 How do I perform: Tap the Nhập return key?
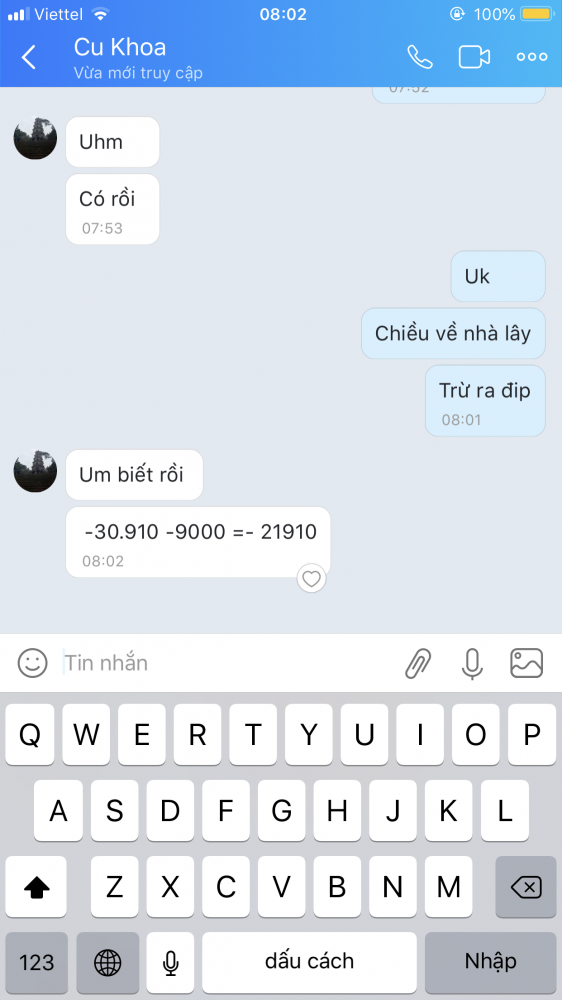pyautogui.click(x=490, y=962)
